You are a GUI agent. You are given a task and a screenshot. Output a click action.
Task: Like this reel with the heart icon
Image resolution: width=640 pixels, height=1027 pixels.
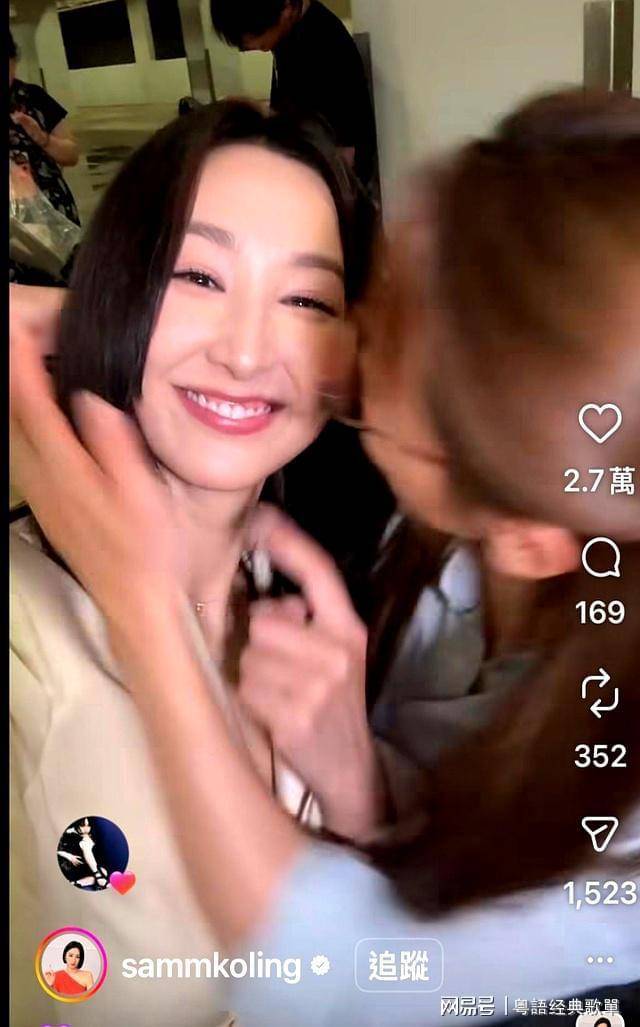(x=599, y=423)
